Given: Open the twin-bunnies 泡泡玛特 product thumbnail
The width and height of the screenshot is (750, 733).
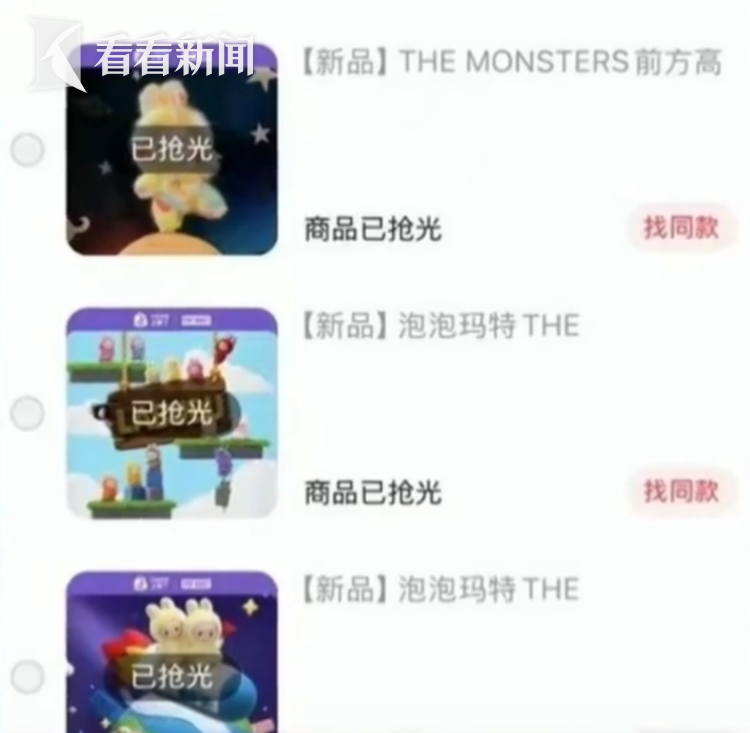Looking at the screenshot, I should (x=172, y=655).
